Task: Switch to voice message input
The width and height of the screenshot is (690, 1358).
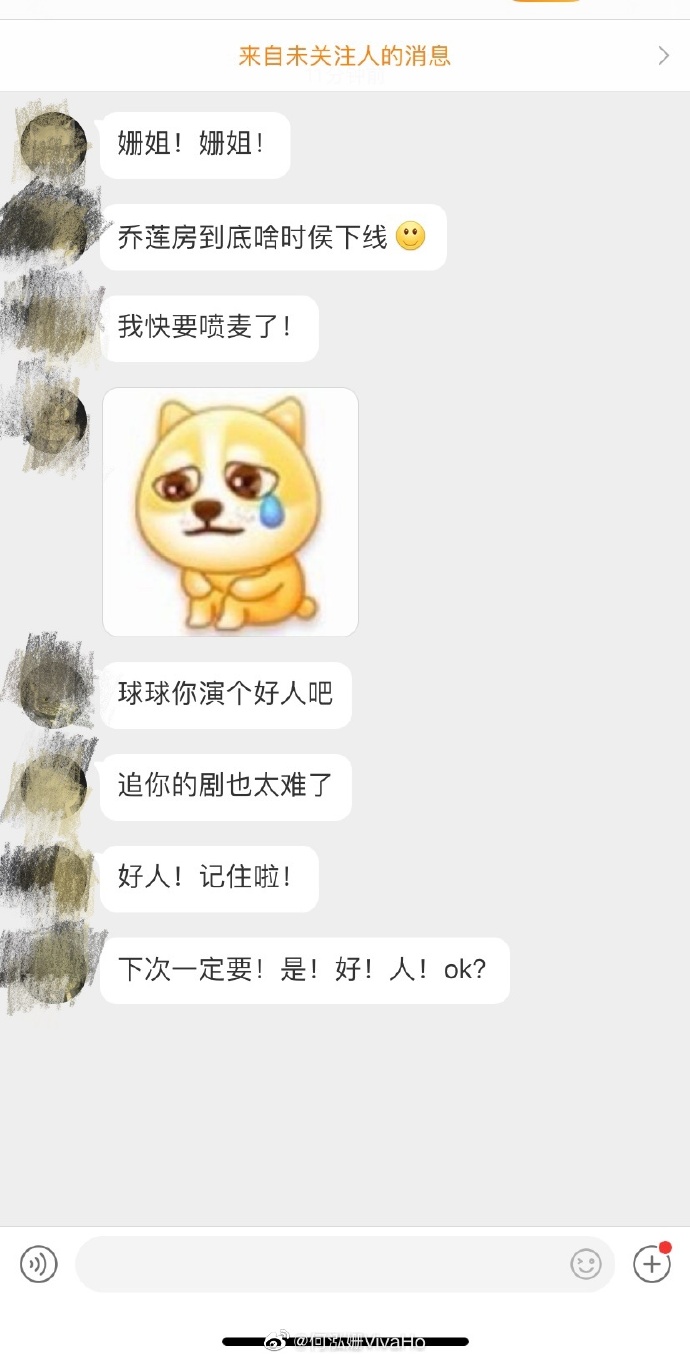Action: tap(39, 1264)
